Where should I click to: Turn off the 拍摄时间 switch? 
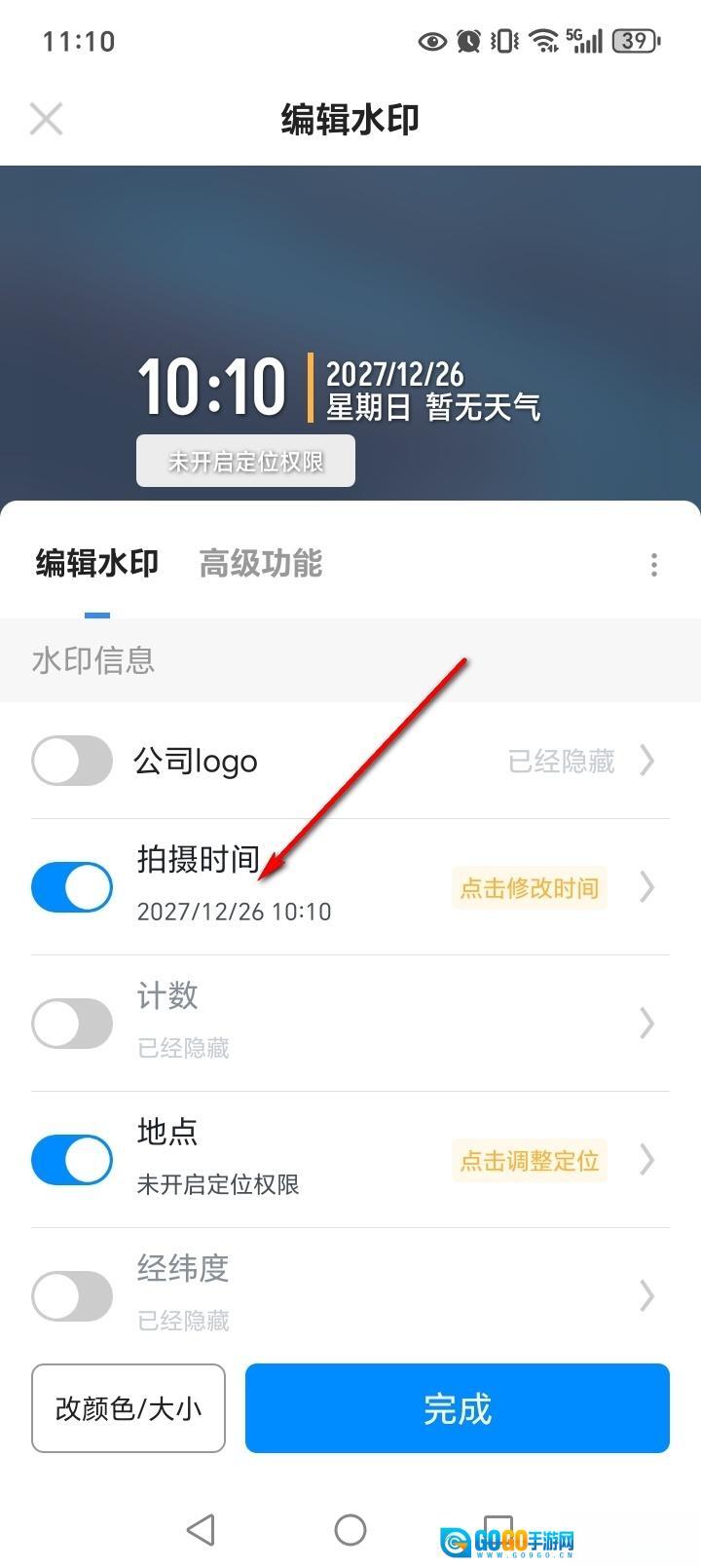[x=72, y=887]
